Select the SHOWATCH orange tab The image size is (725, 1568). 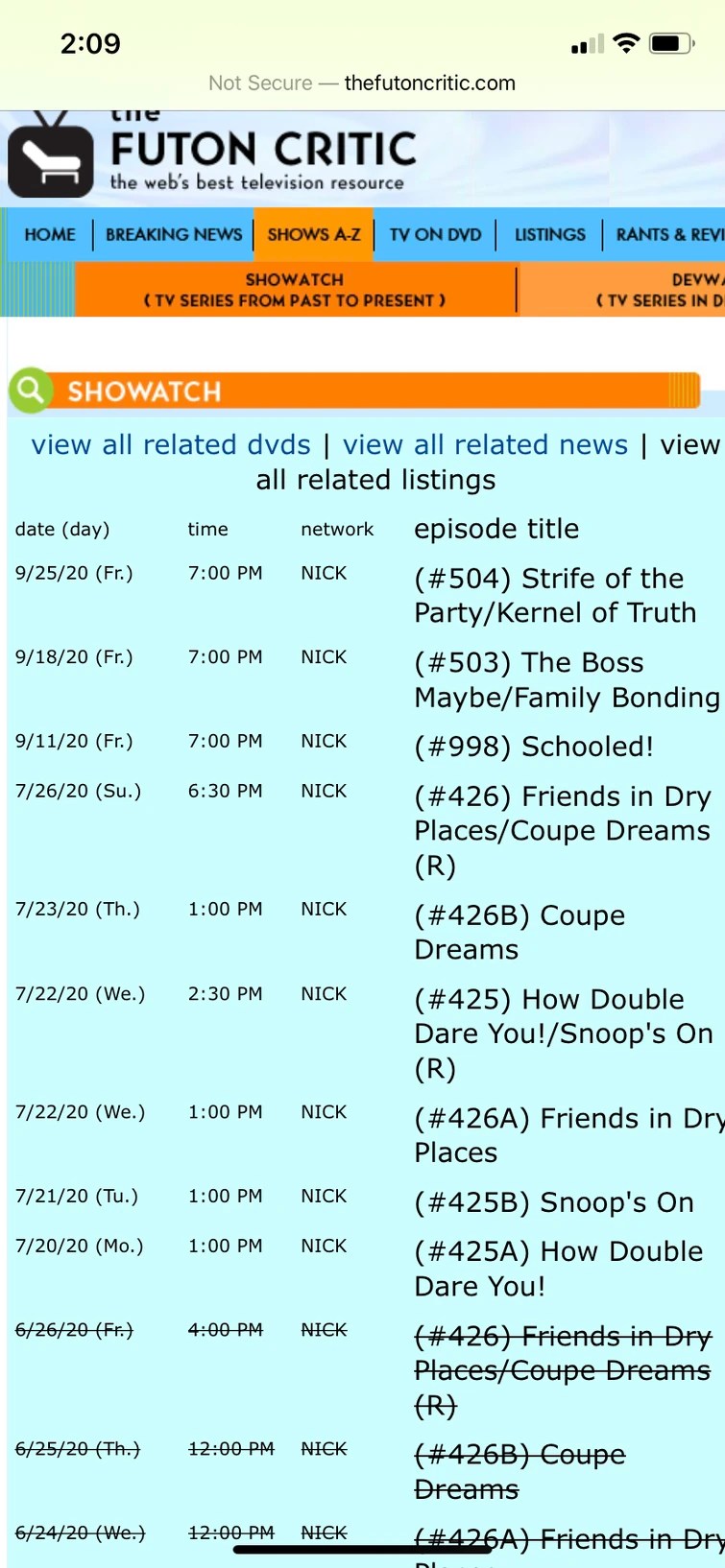(x=296, y=290)
